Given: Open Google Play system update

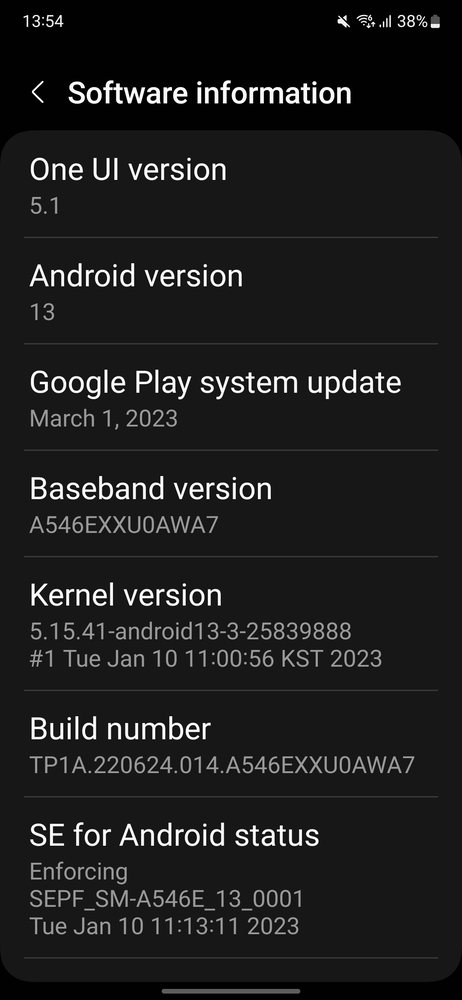Looking at the screenshot, I should (231, 397).
